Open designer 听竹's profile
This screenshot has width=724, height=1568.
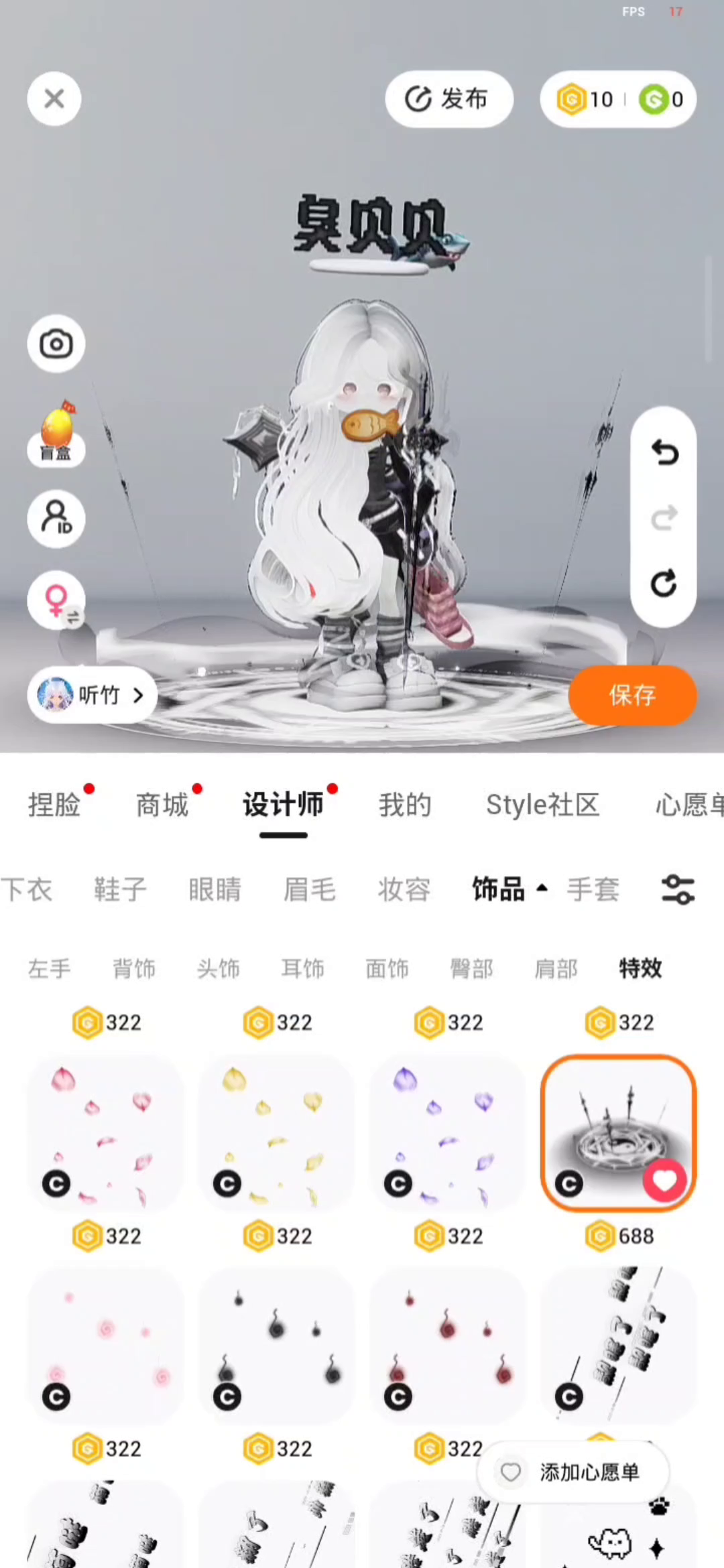pos(93,695)
